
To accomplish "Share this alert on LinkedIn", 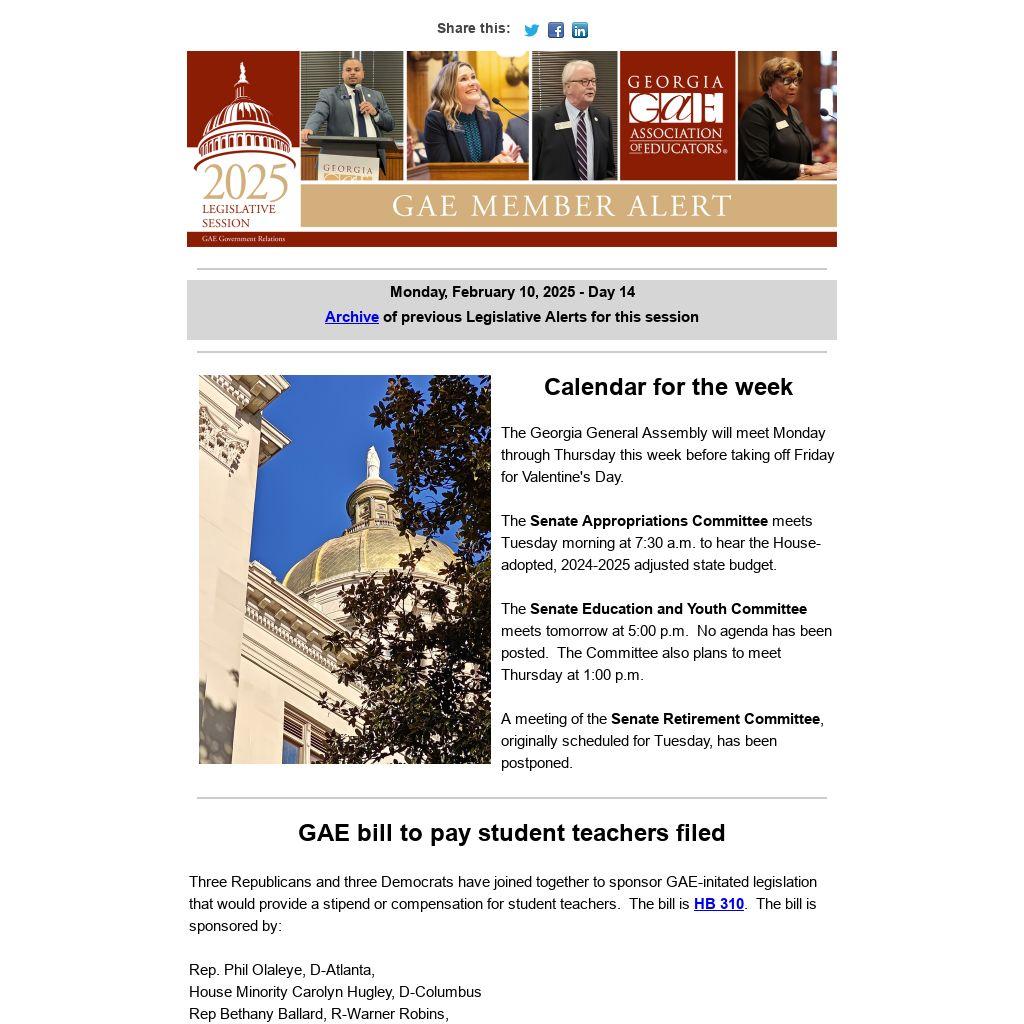I will 580,30.
